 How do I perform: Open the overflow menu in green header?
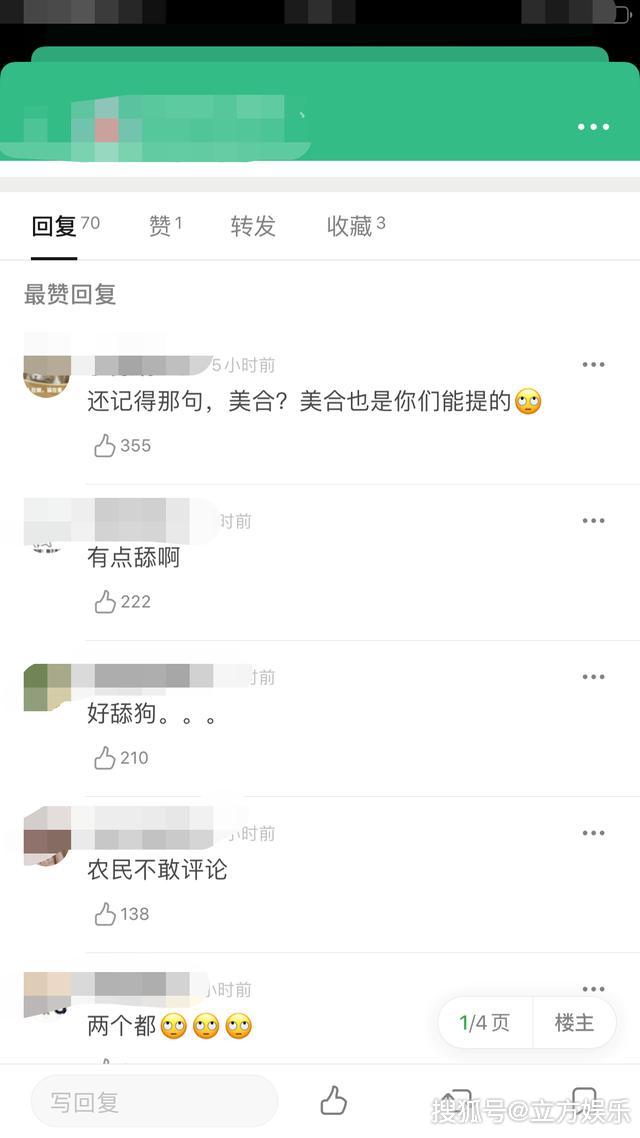point(593,127)
